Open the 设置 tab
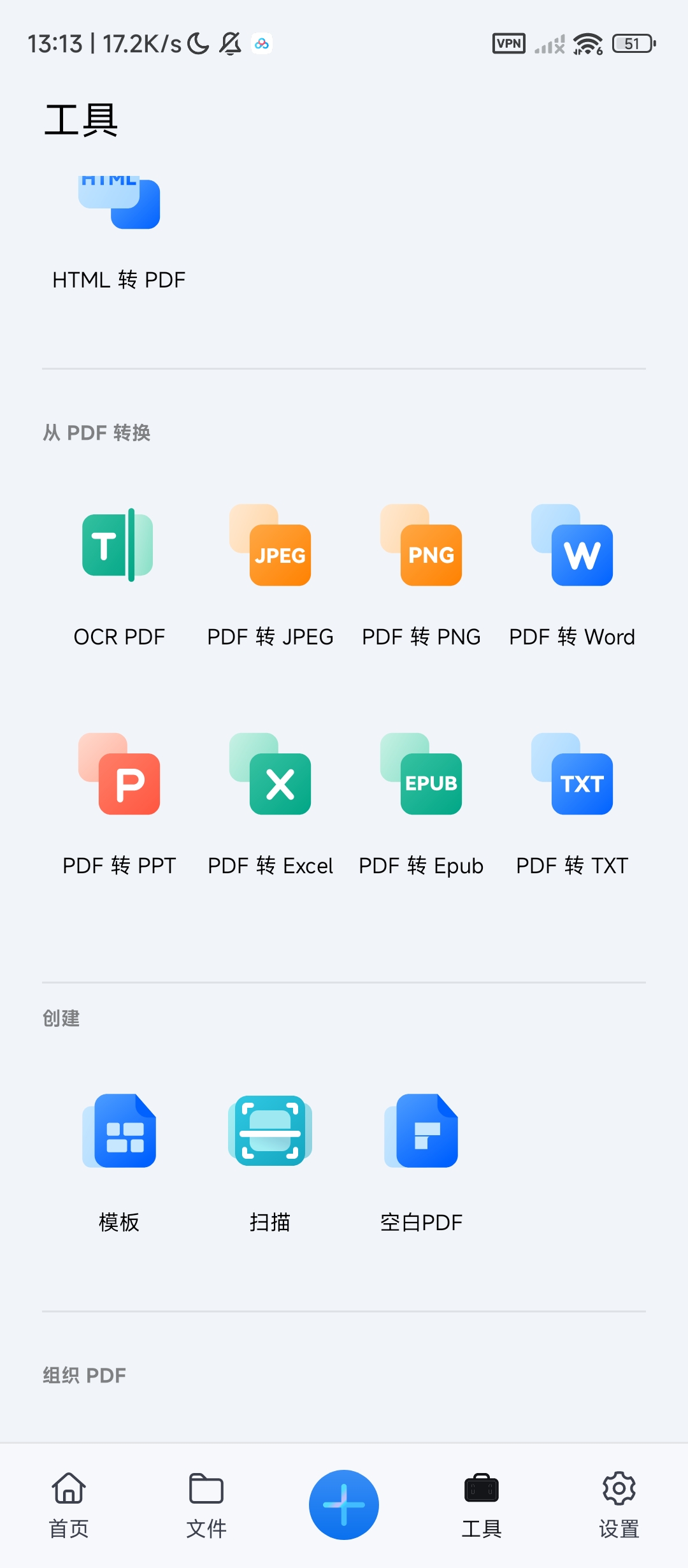 pyautogui.click(x=619, y=1506)
